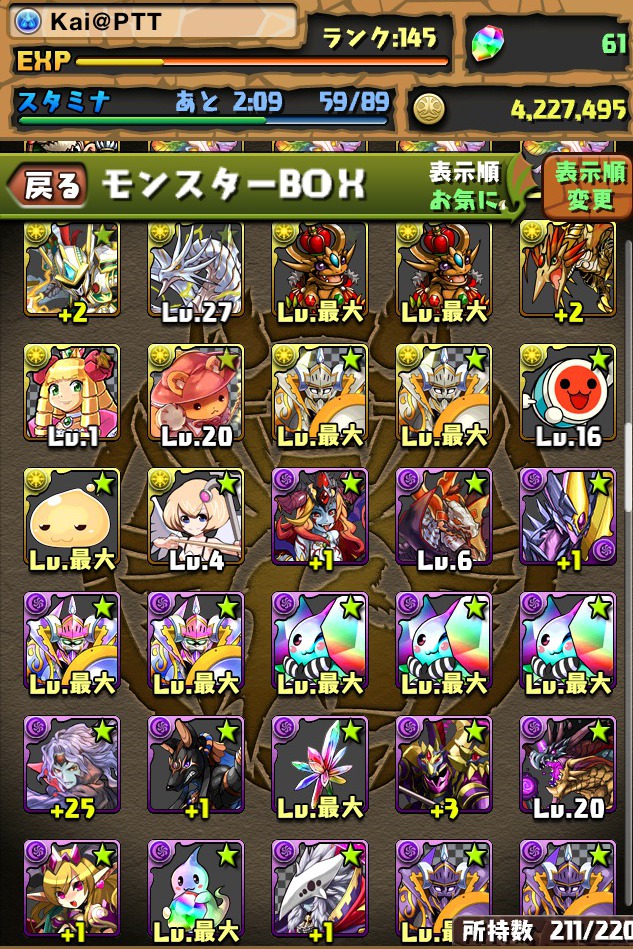This screenshot has width=633, height=949.
Task: Select the +25 silver-haired dark monster
Action: tap(71, 767)
